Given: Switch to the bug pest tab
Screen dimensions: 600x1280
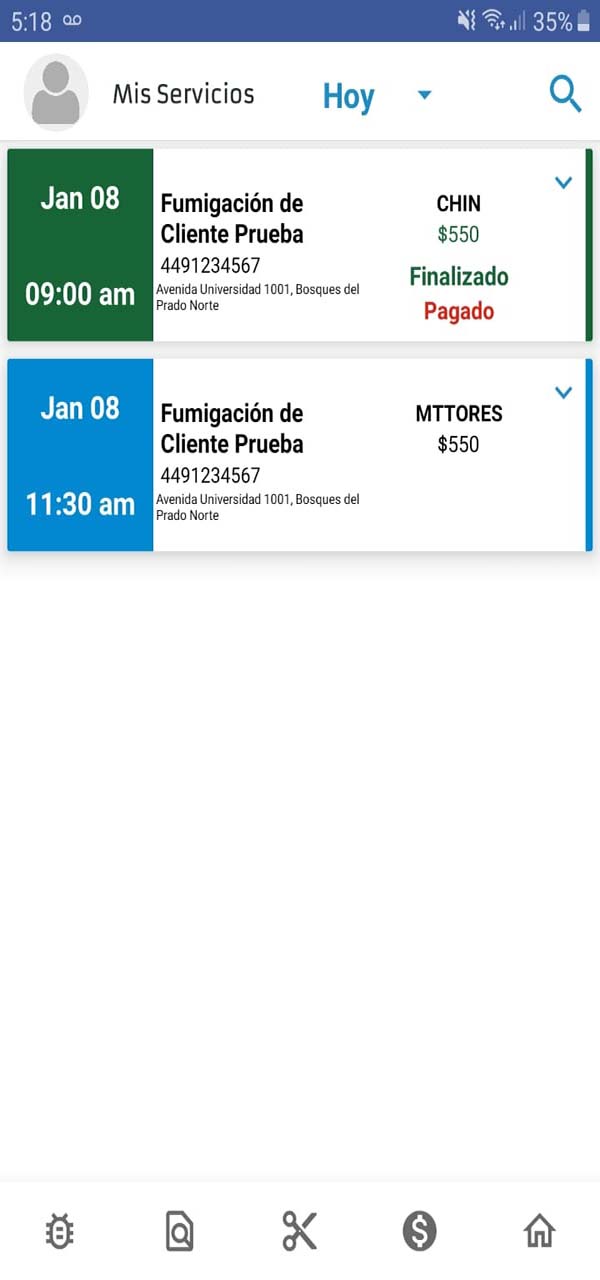Looking at the screenshot, I should coord(60,1231).
